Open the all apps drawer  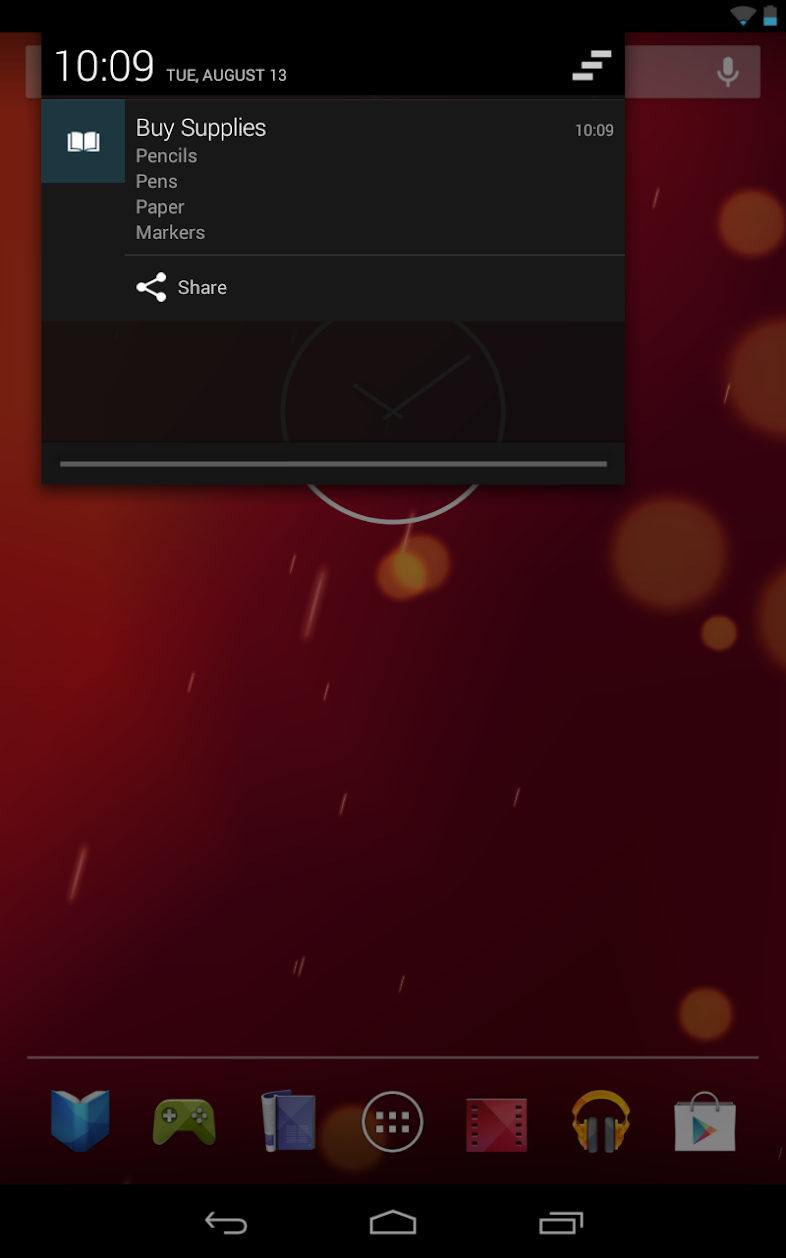[x=392, y=1122]
